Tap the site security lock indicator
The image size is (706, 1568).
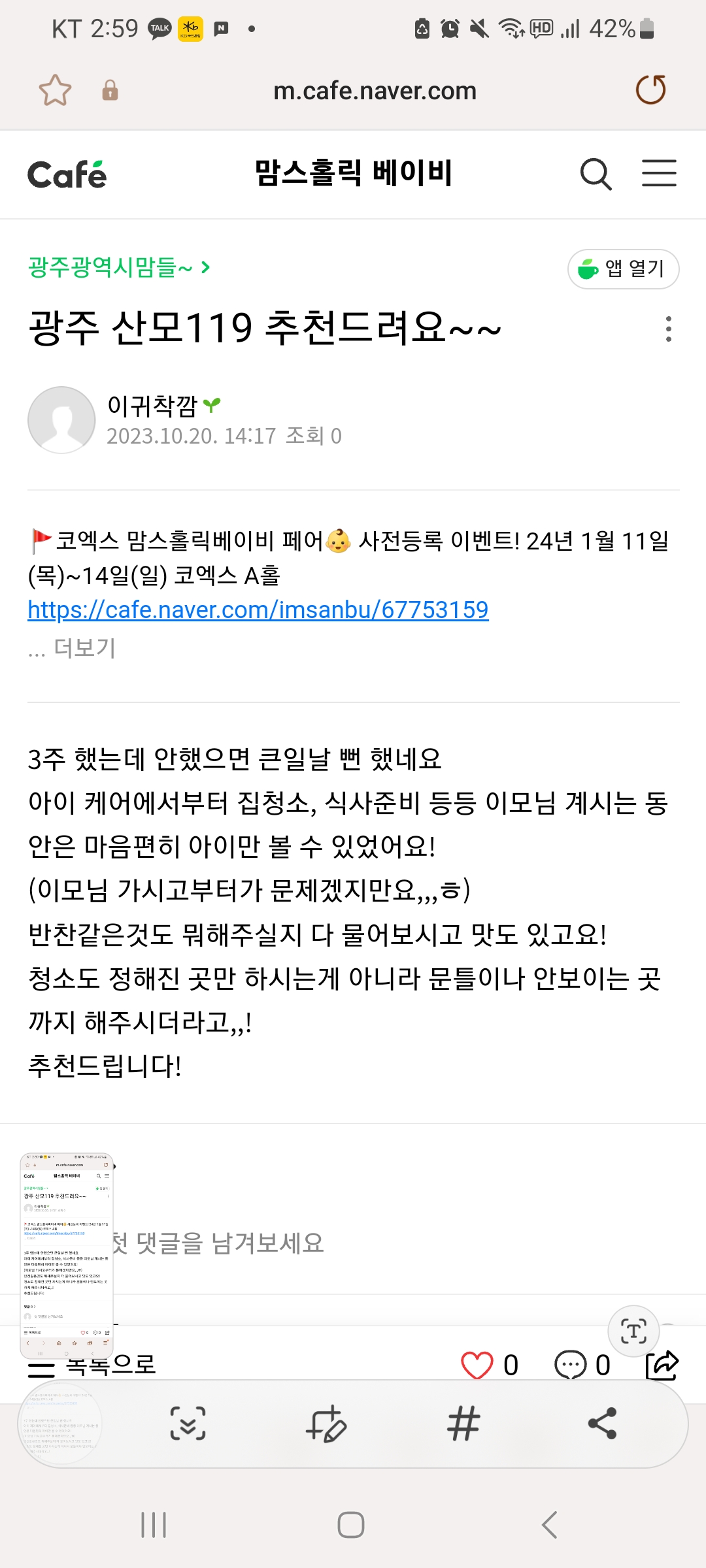tap(110, 90)
